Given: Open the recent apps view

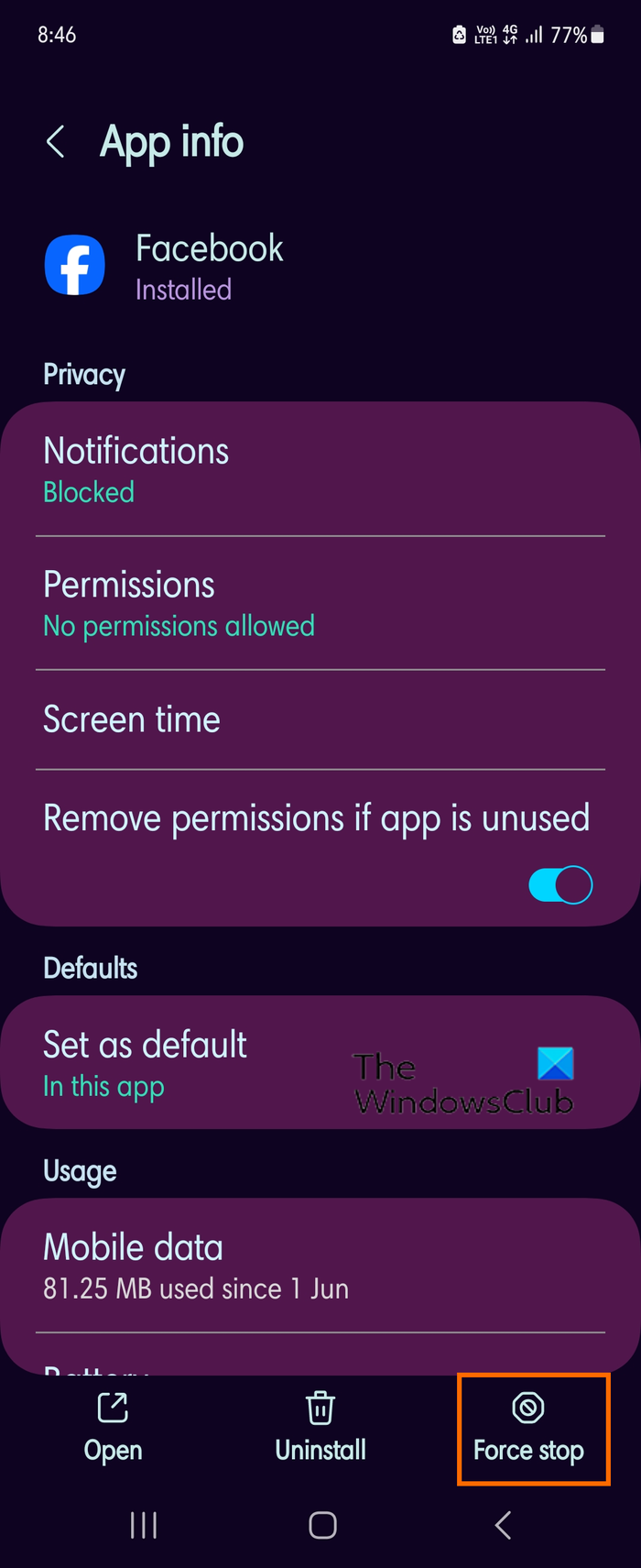Looking at the screenshot, I should pos(144,1525).
